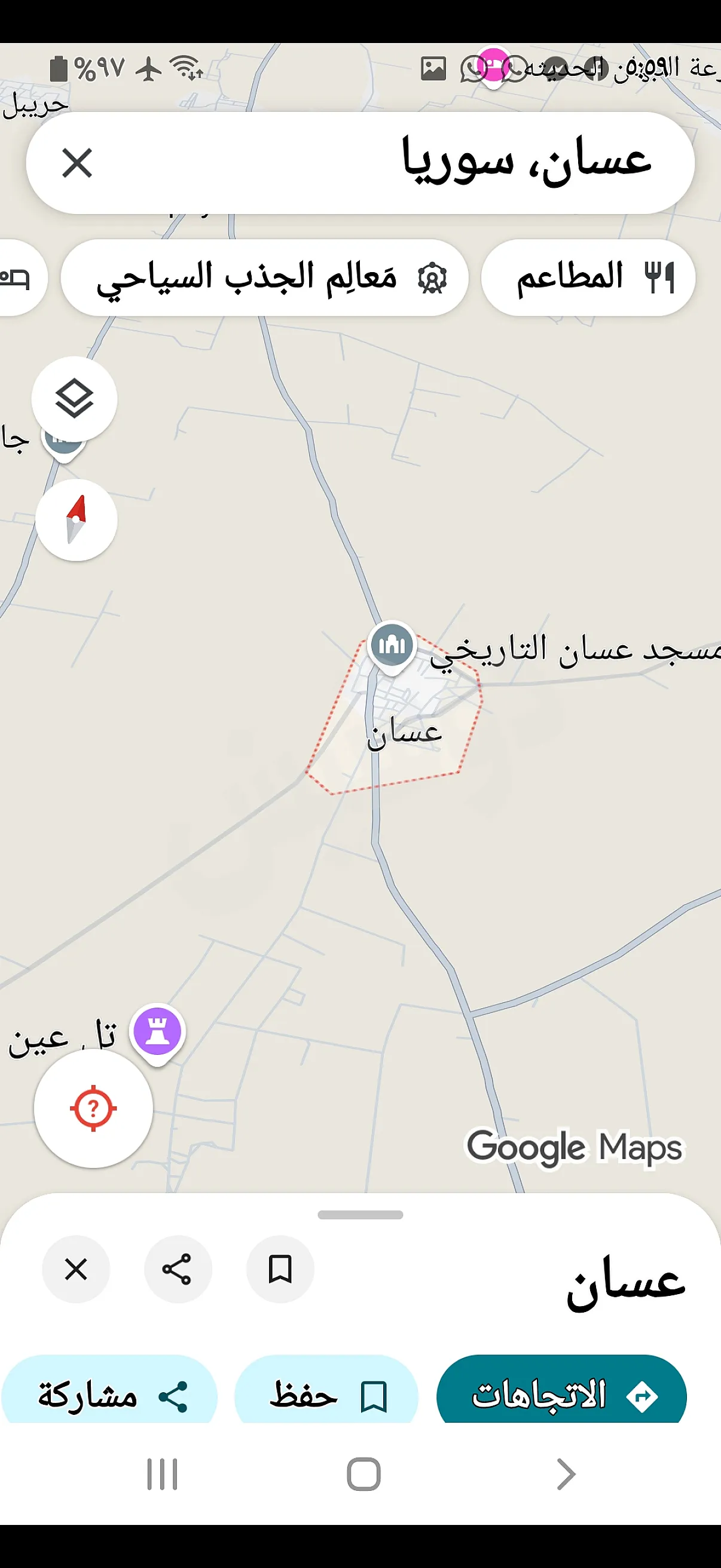This screenshot has width=721, height=1568.
Task: Open the تل عين purple castle marker
Action: pos(158,1032)
